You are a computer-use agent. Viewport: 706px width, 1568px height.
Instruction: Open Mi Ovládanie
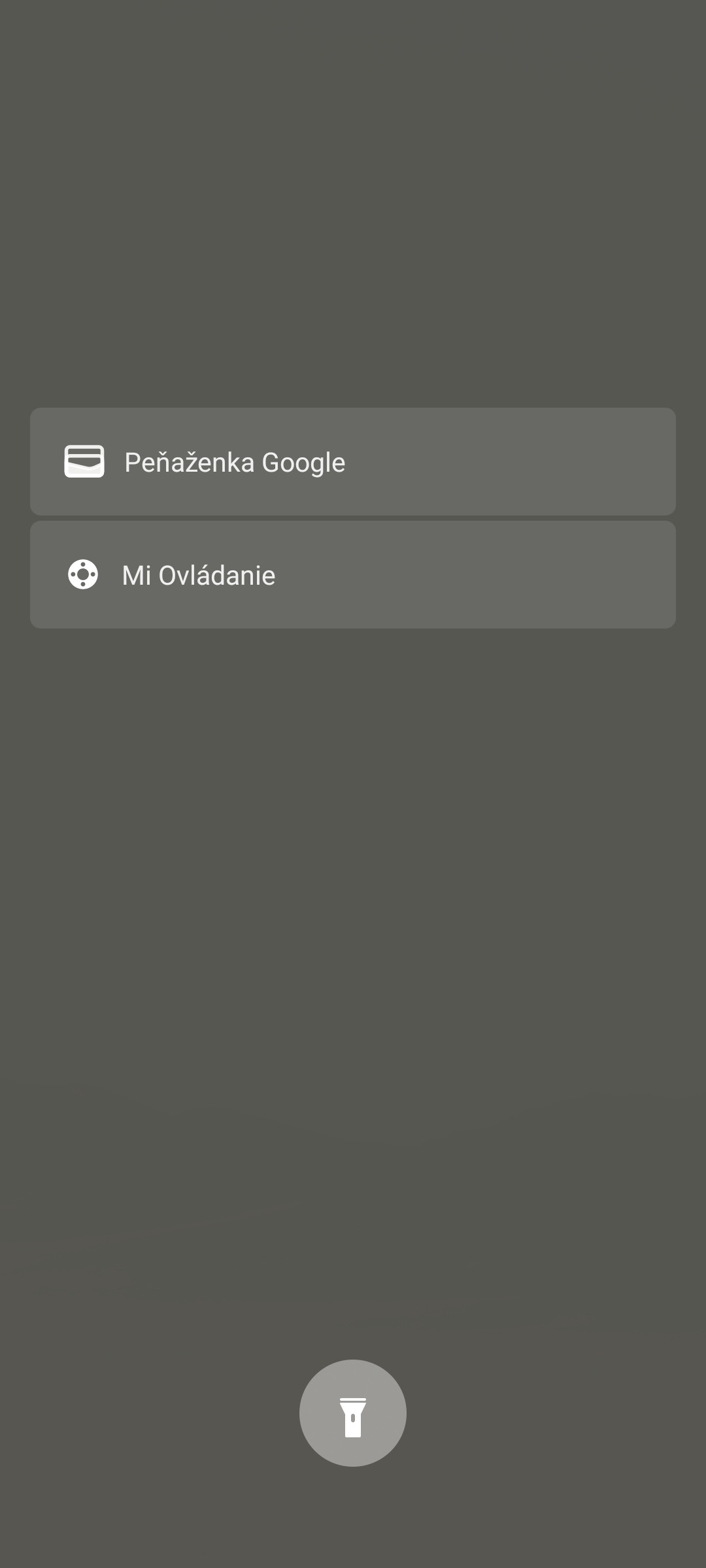[353, 575]
